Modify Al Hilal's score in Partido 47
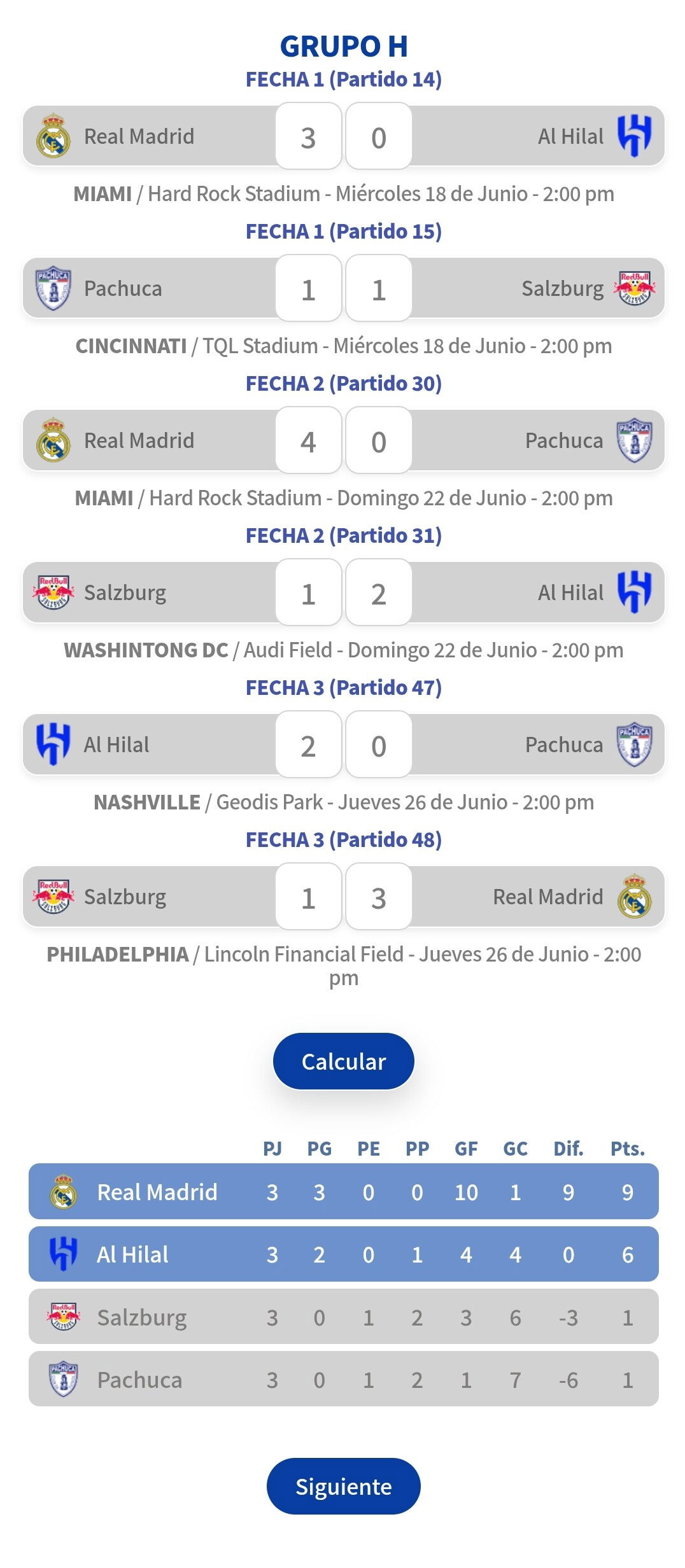This screenshot has height=1568, width=685. click(309, 745)
